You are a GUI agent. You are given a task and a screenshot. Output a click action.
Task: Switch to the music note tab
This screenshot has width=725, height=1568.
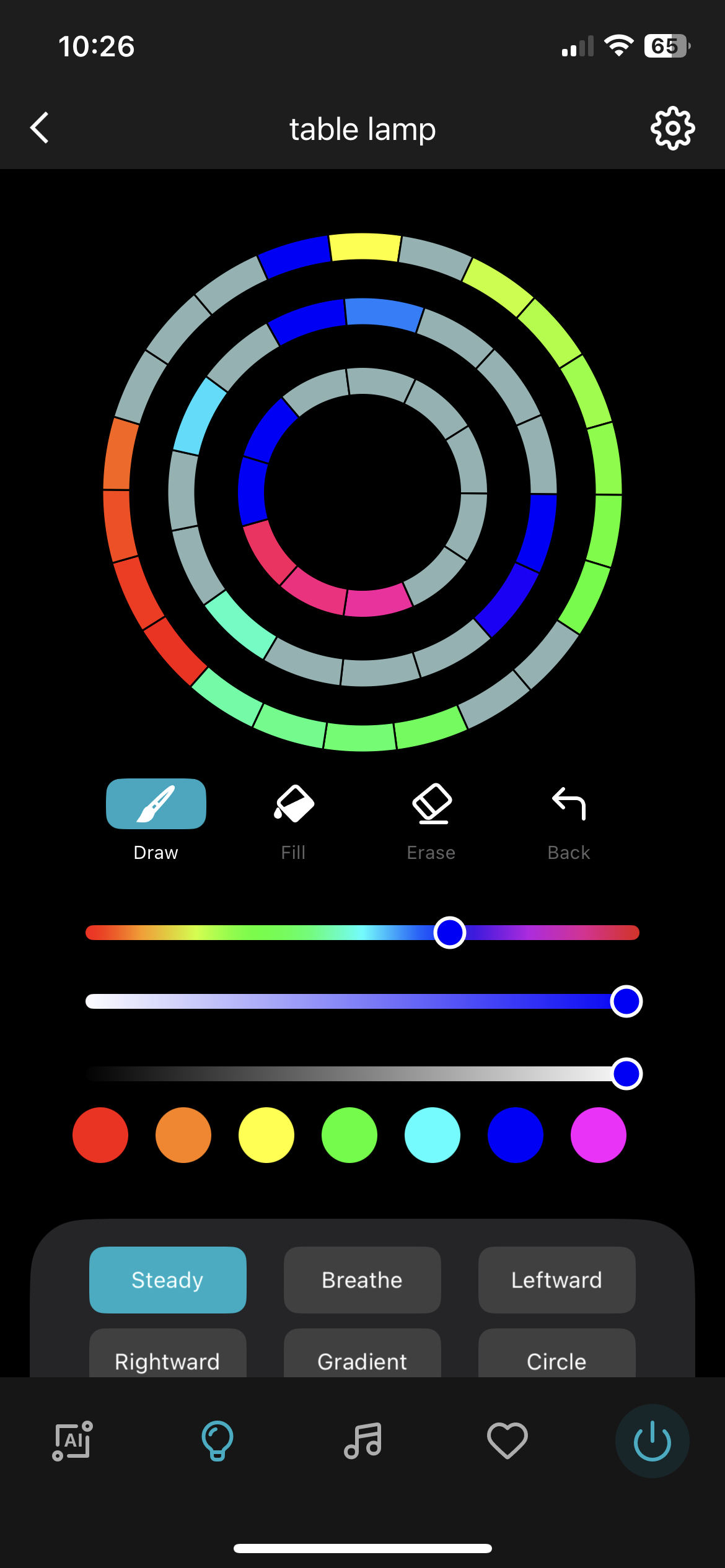[x=363, y=1441]
